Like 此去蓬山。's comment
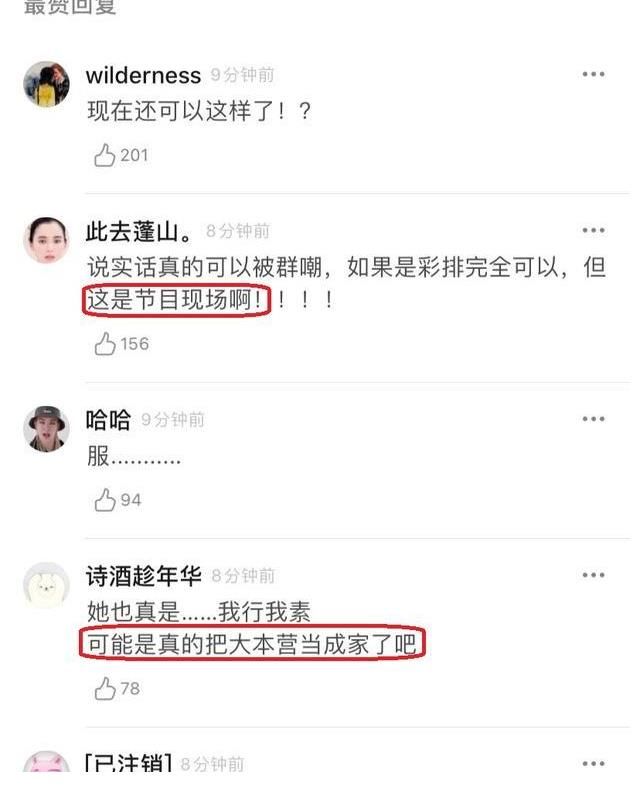The image size is (640, 792). tap(105, 344)
